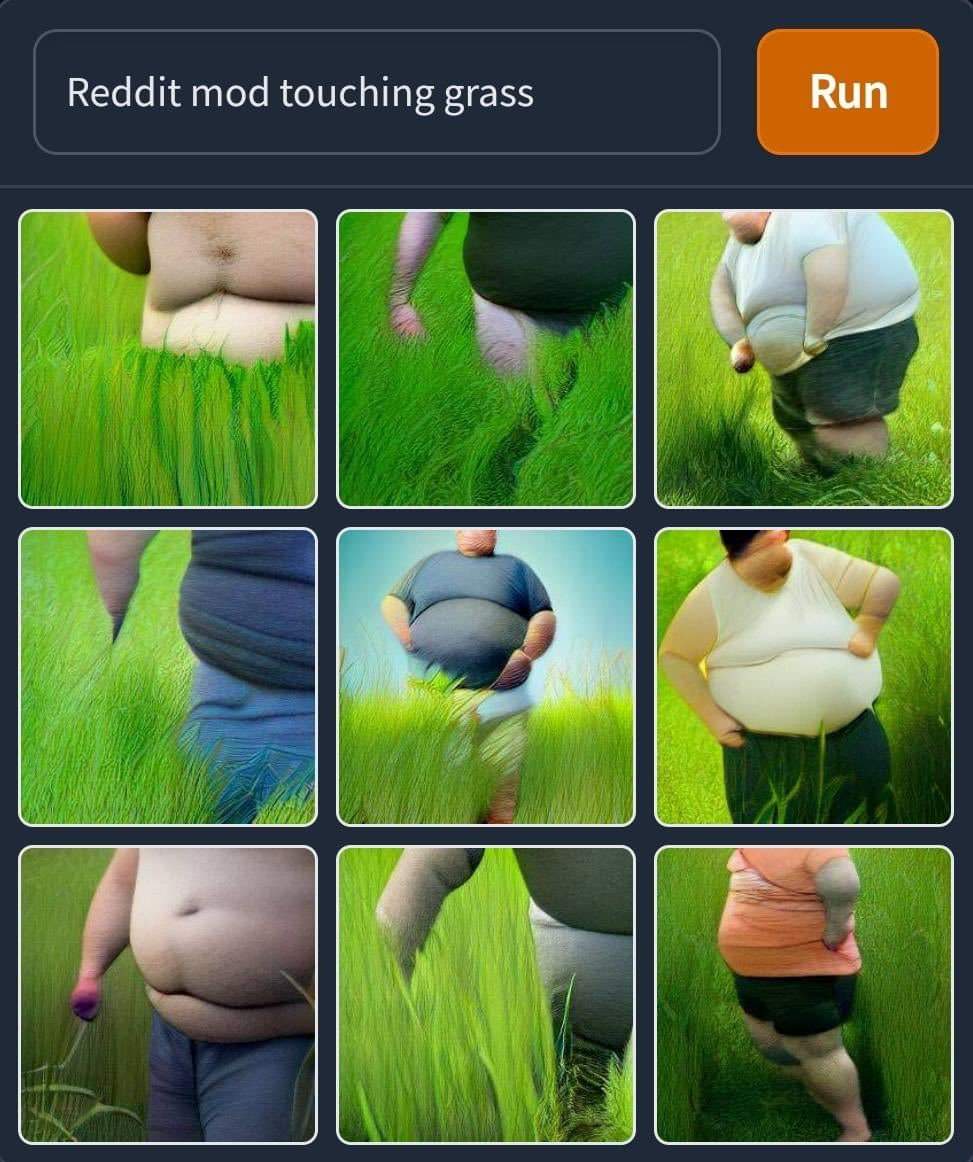Hit the orange Run button
Image resolution: width=973 pixels, height=1162 pixels.
click(847, 92)
